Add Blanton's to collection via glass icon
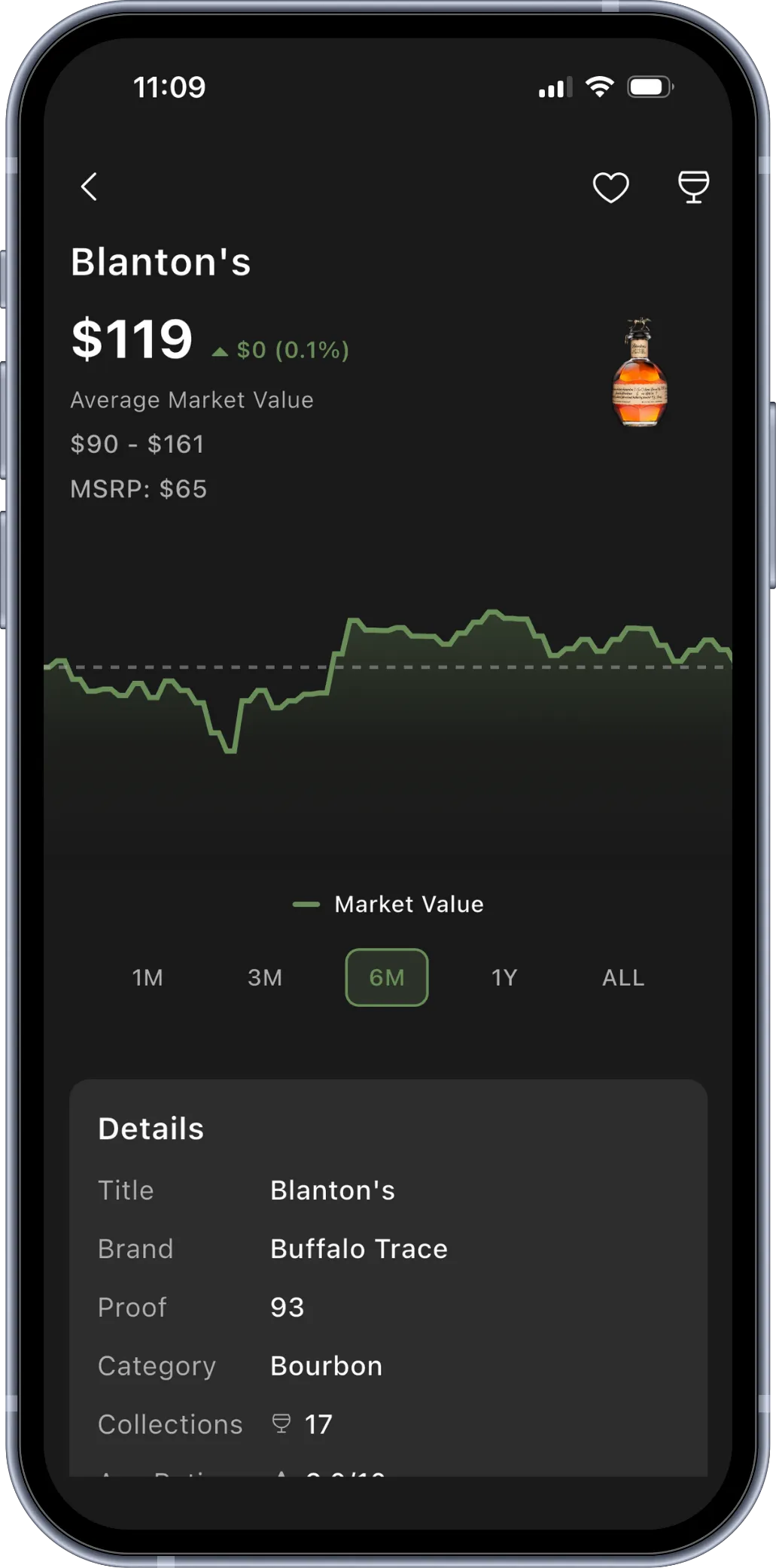776x1568 pixels. pyautogui.click(x=693, y=187)
